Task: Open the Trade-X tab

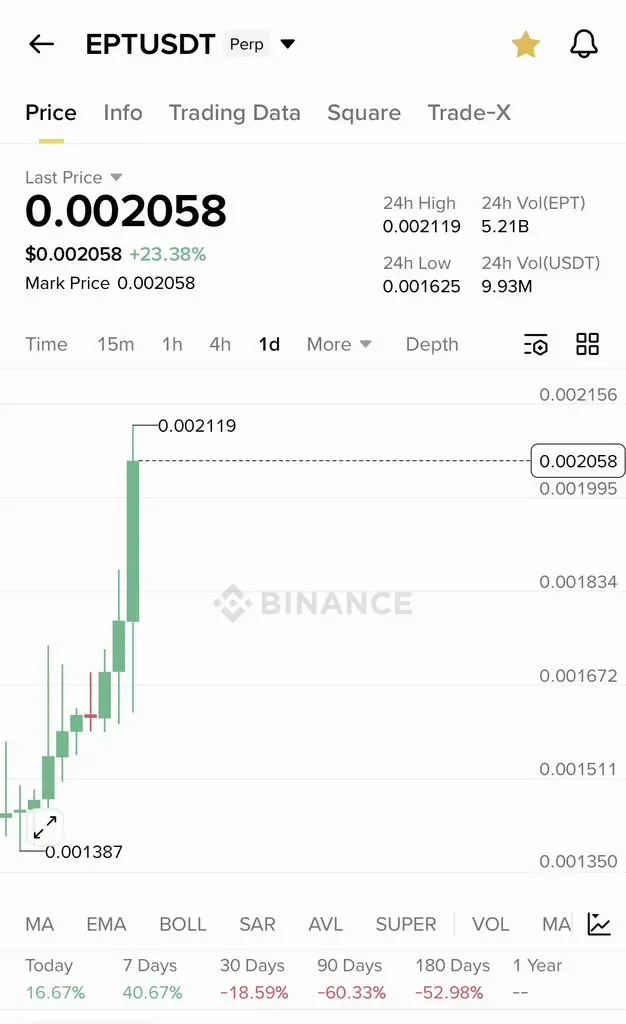Action: [x=469, y=113]
